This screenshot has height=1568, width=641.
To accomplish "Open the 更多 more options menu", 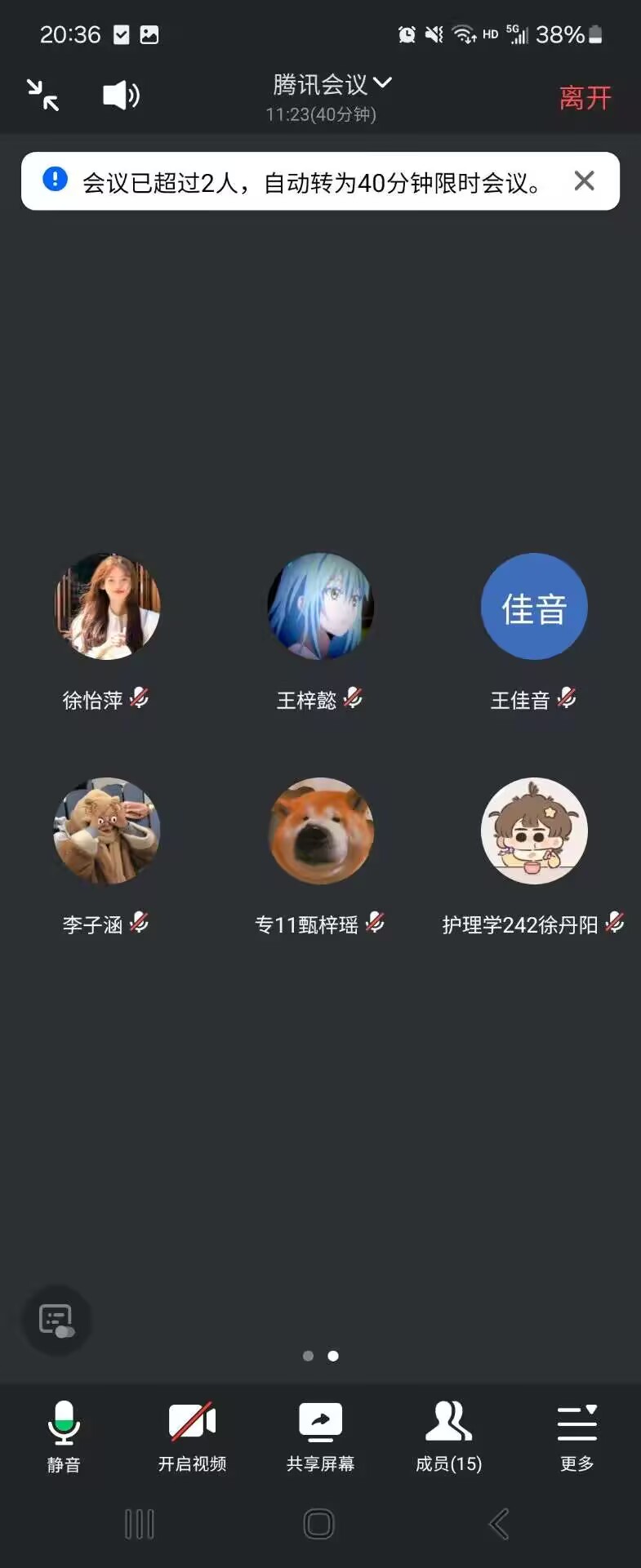I will (x=576, y=1435).
